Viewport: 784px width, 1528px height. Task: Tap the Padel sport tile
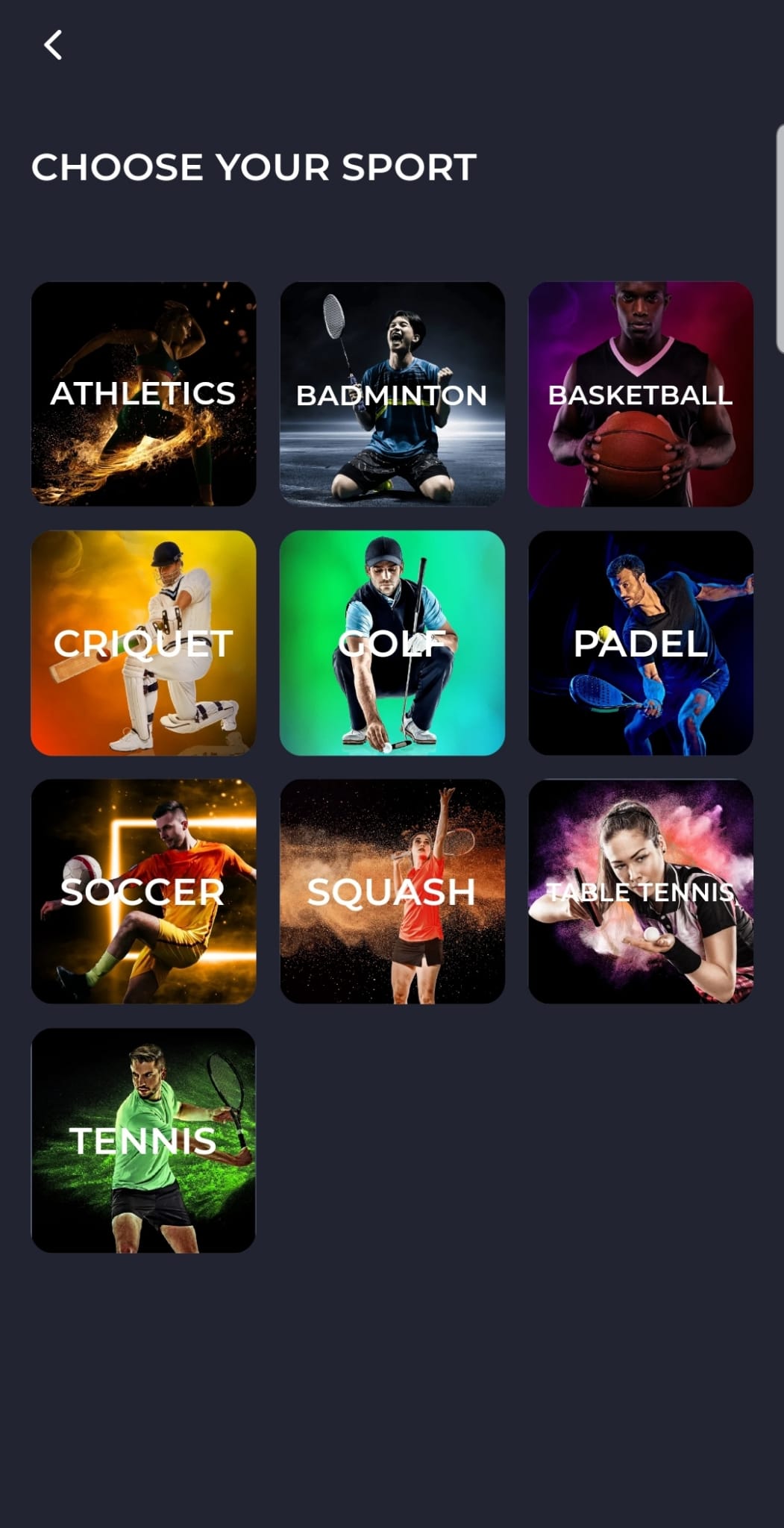[x=640, y=642]
